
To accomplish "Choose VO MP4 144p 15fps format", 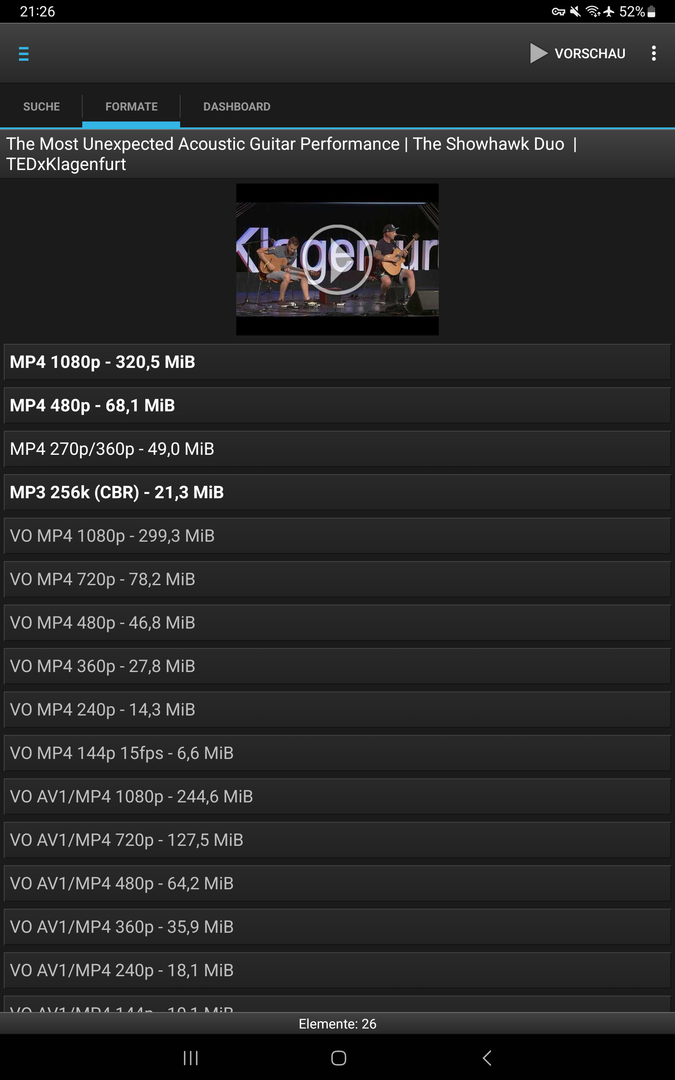I will click(337, 753).
